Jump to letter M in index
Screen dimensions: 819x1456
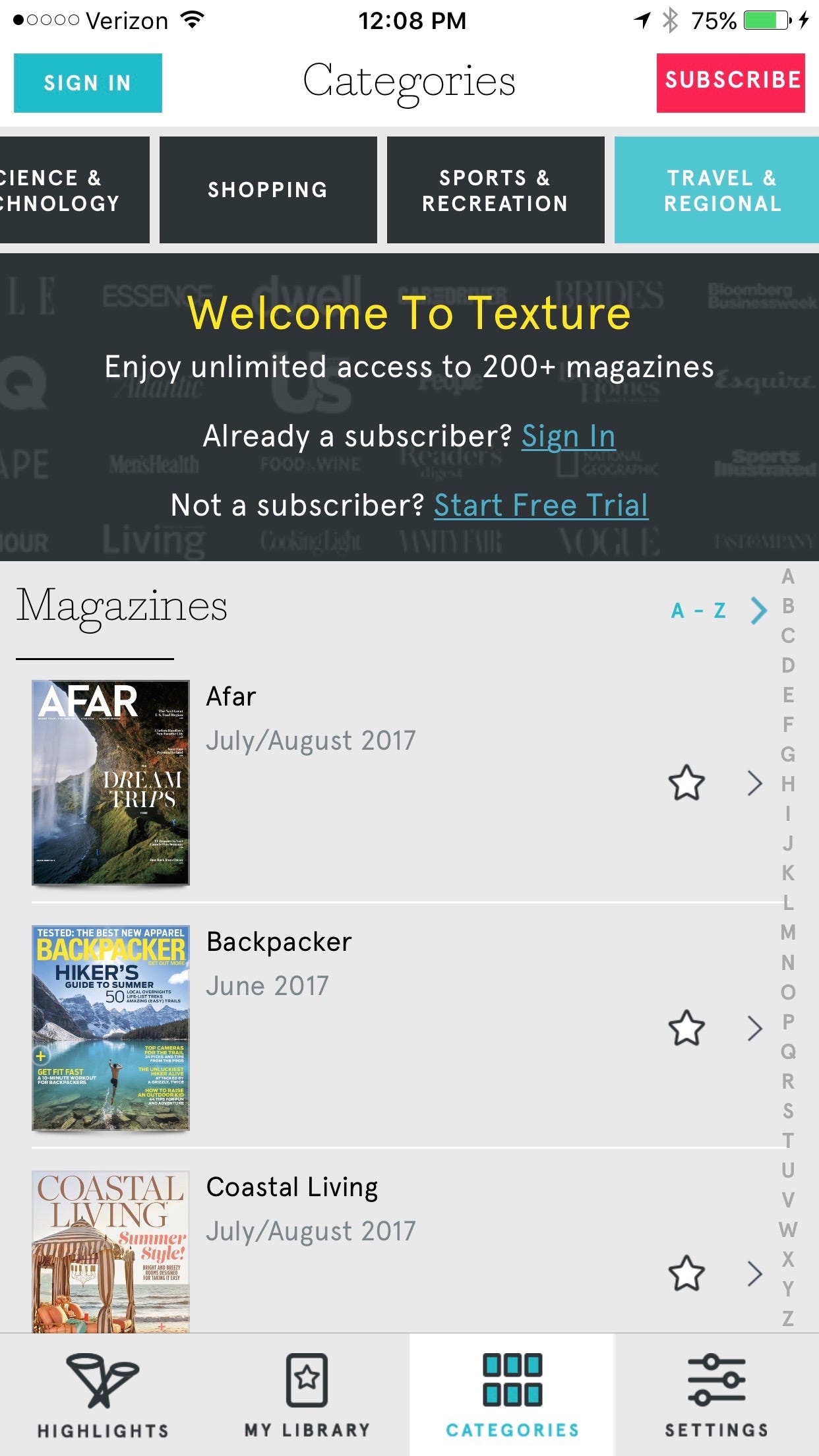pos(788,932)
